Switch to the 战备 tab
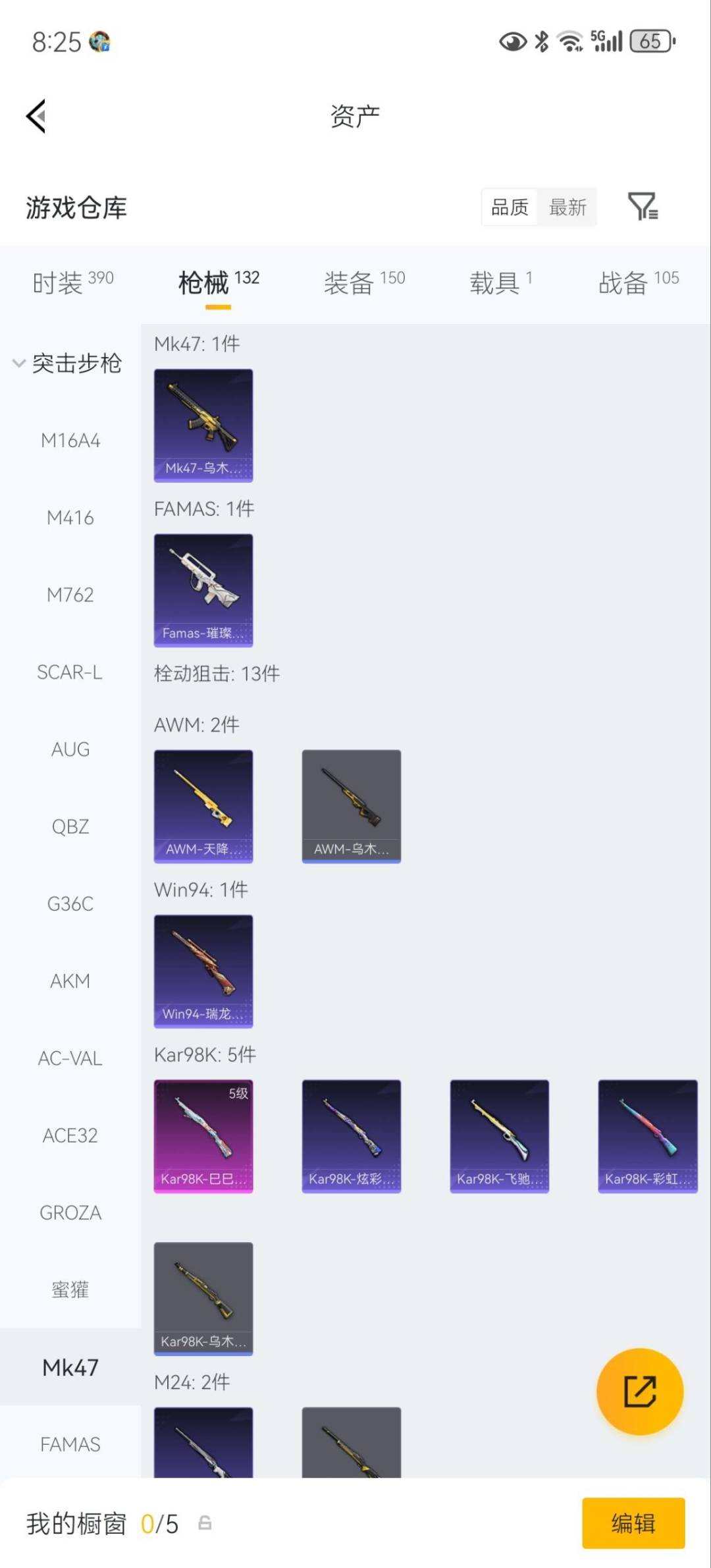711x1568 pixels. [x=638, y=283]
